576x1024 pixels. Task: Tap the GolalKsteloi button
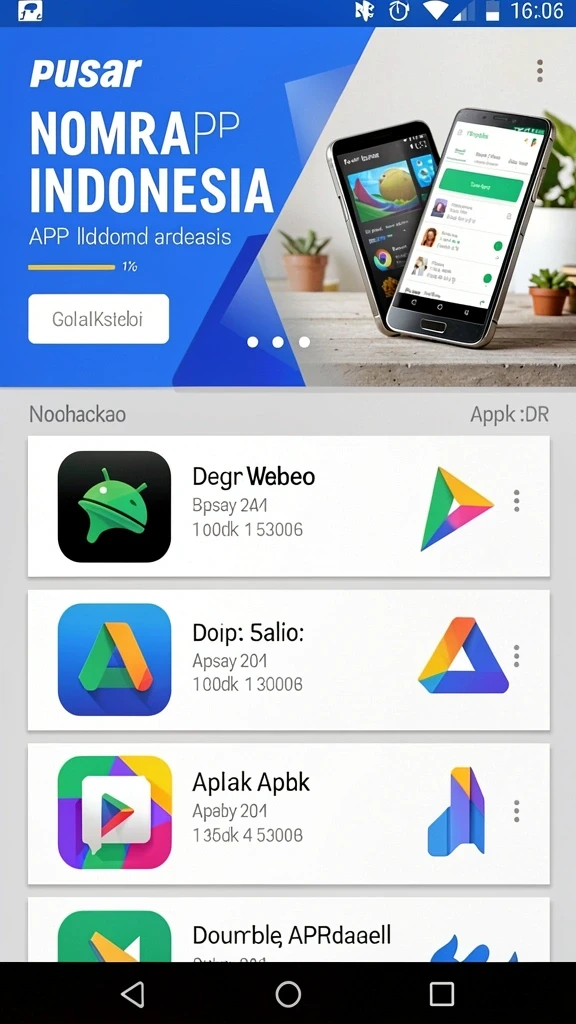point(99,319)
